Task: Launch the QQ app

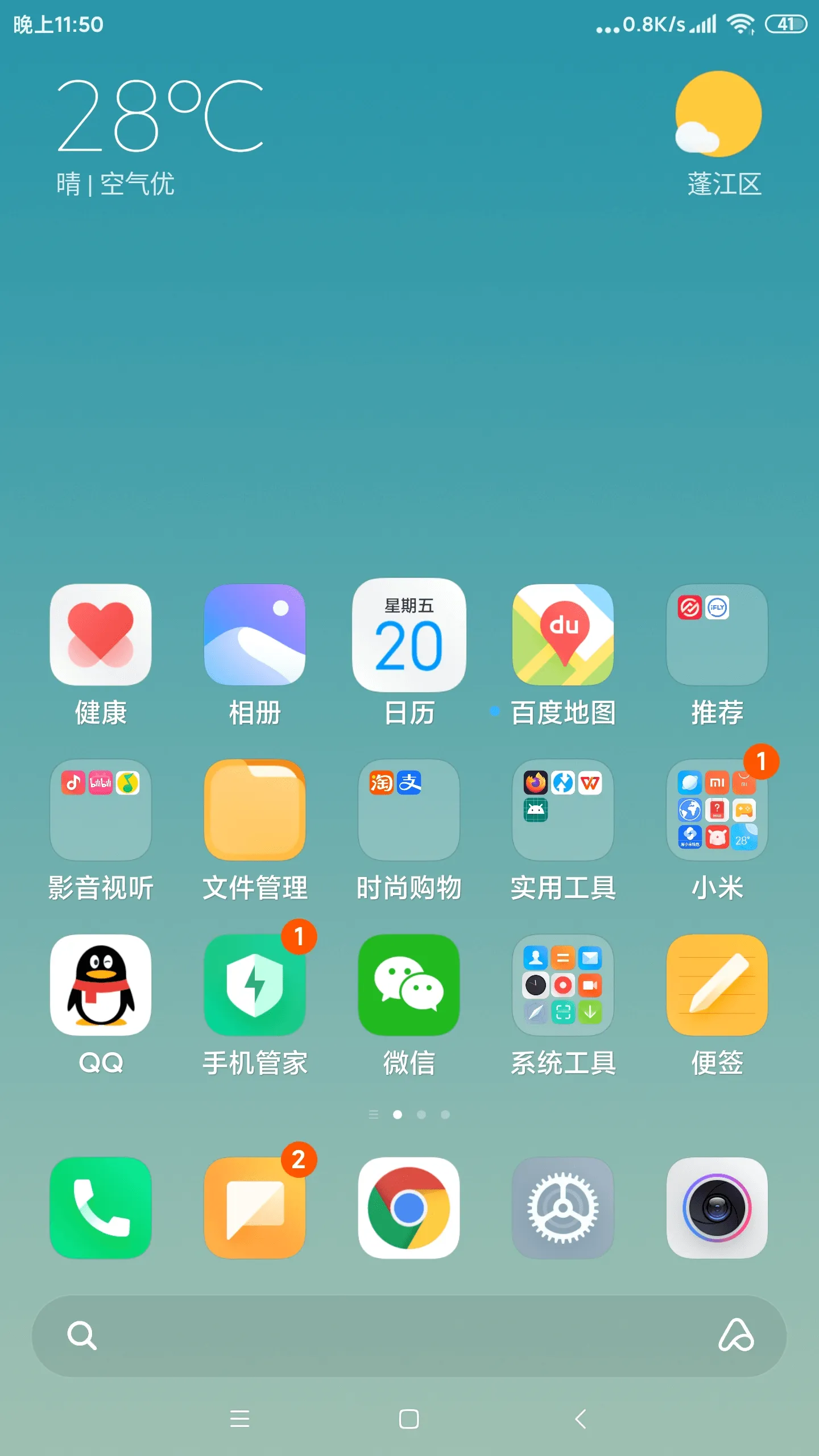Action: point(101,985)
